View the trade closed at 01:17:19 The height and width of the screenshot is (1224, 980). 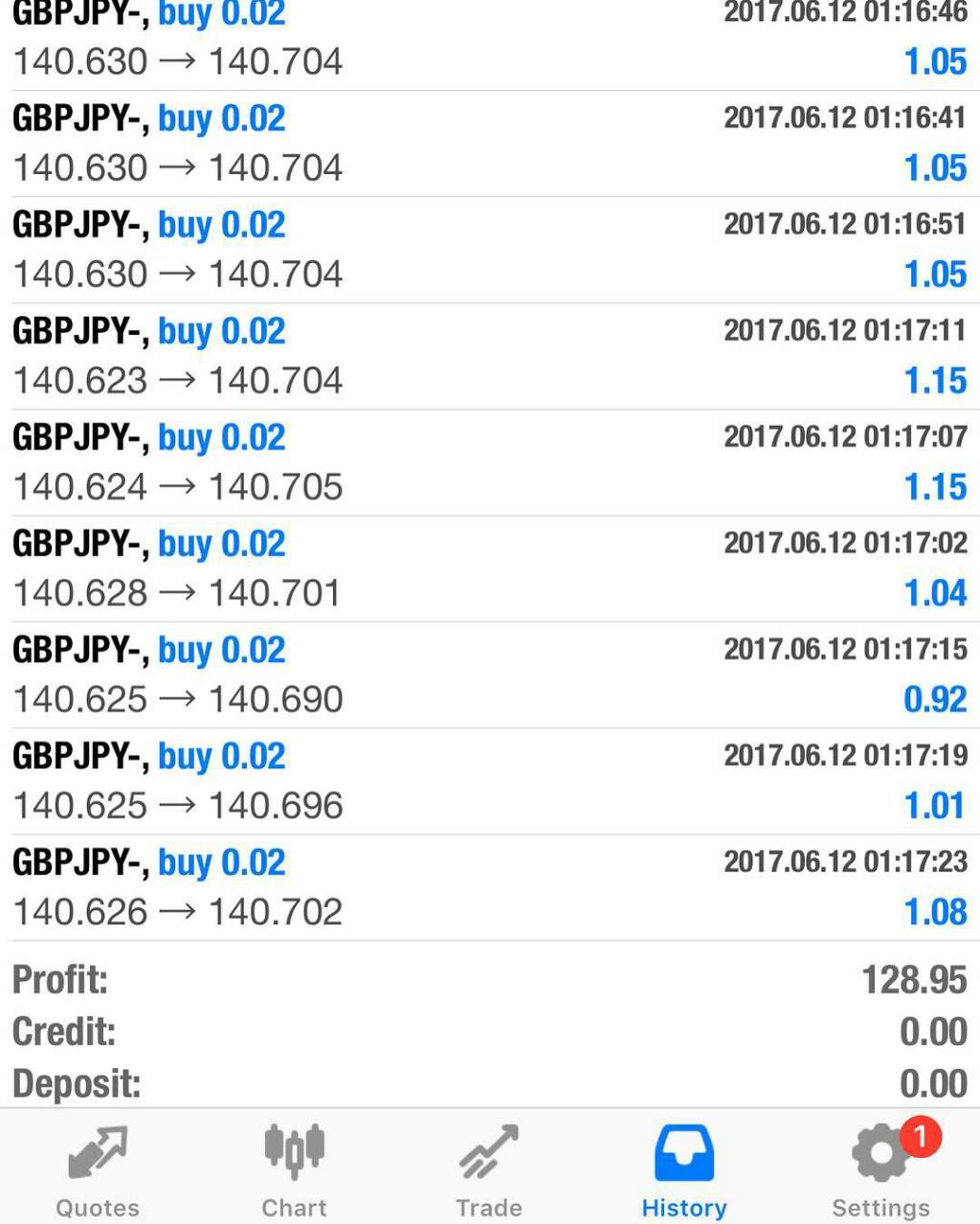(490, 781)
